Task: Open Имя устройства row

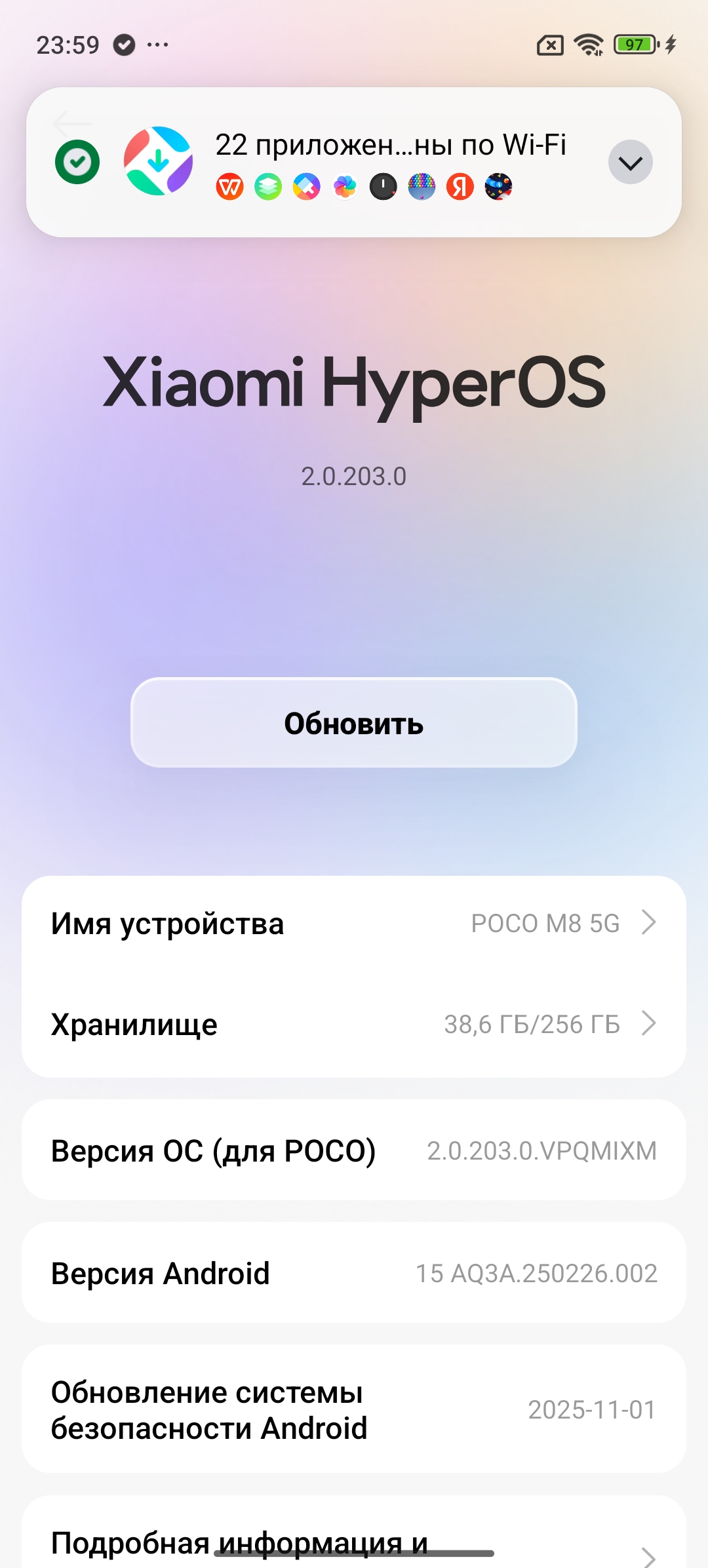Action: (x=354, y=924)
